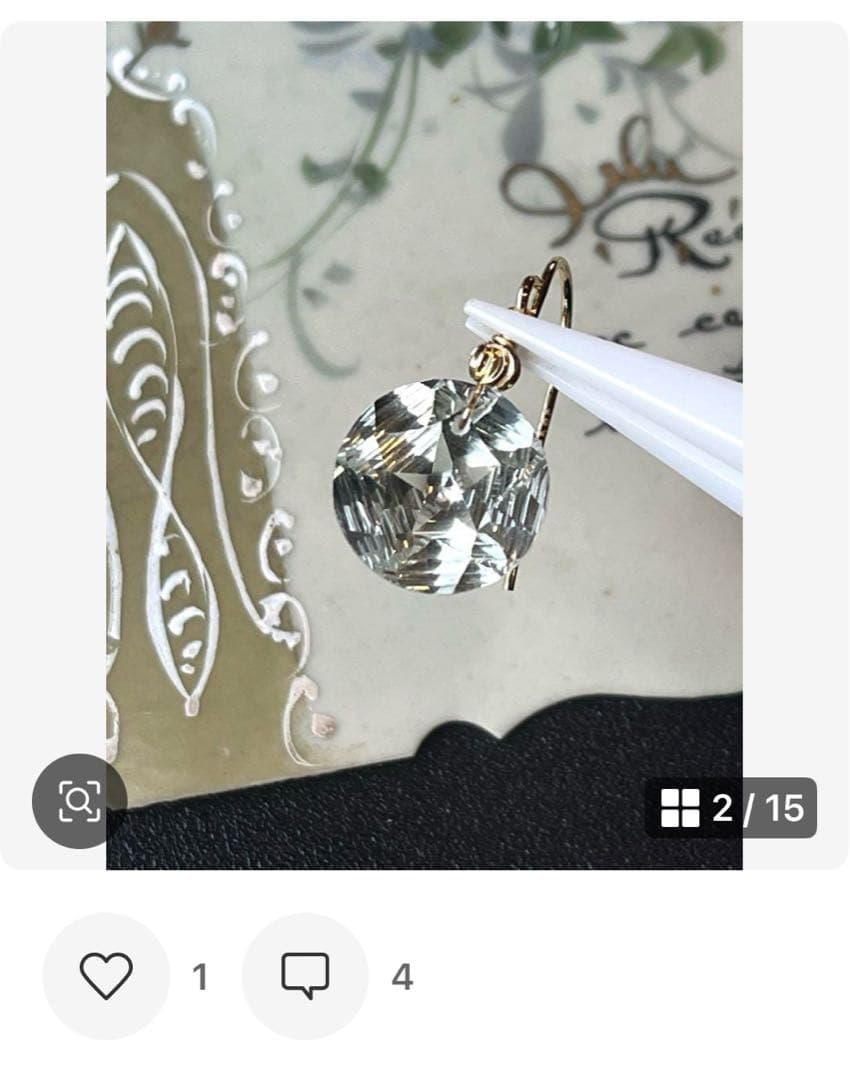Like this earring listing

(106, 976)
